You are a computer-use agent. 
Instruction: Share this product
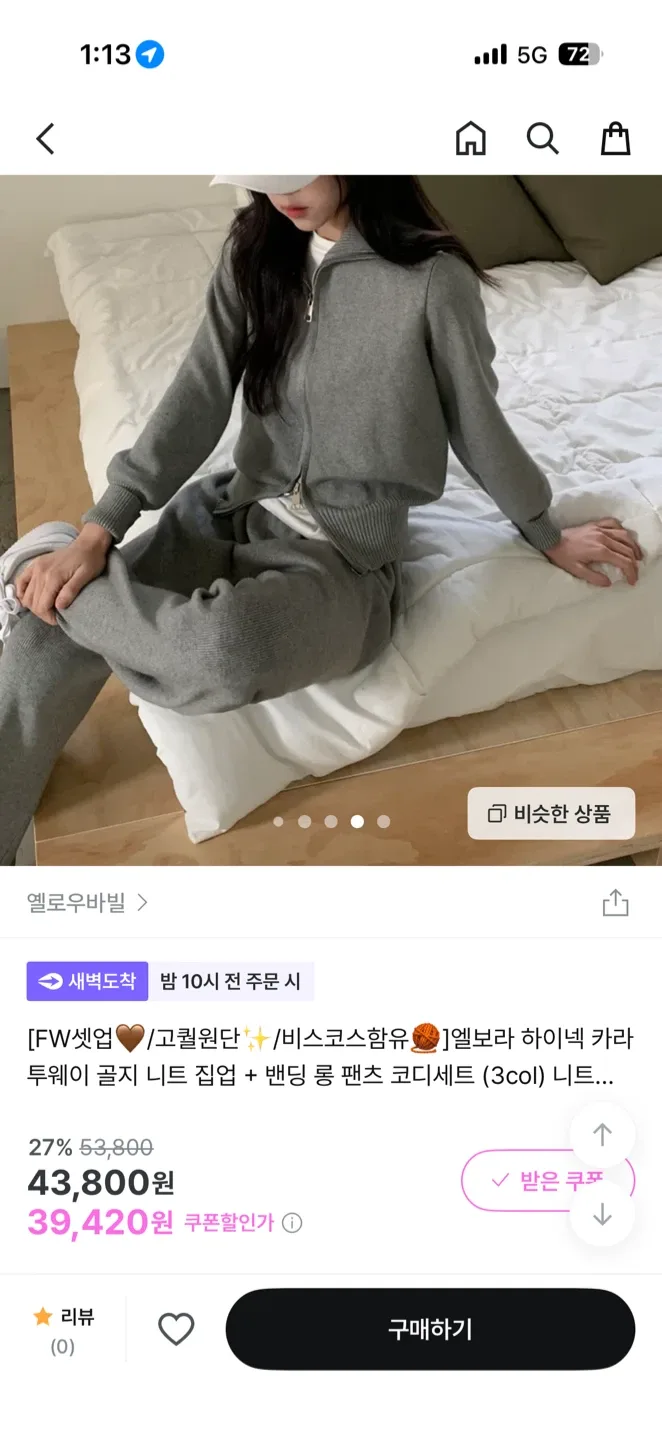click(x=615, y=903)
